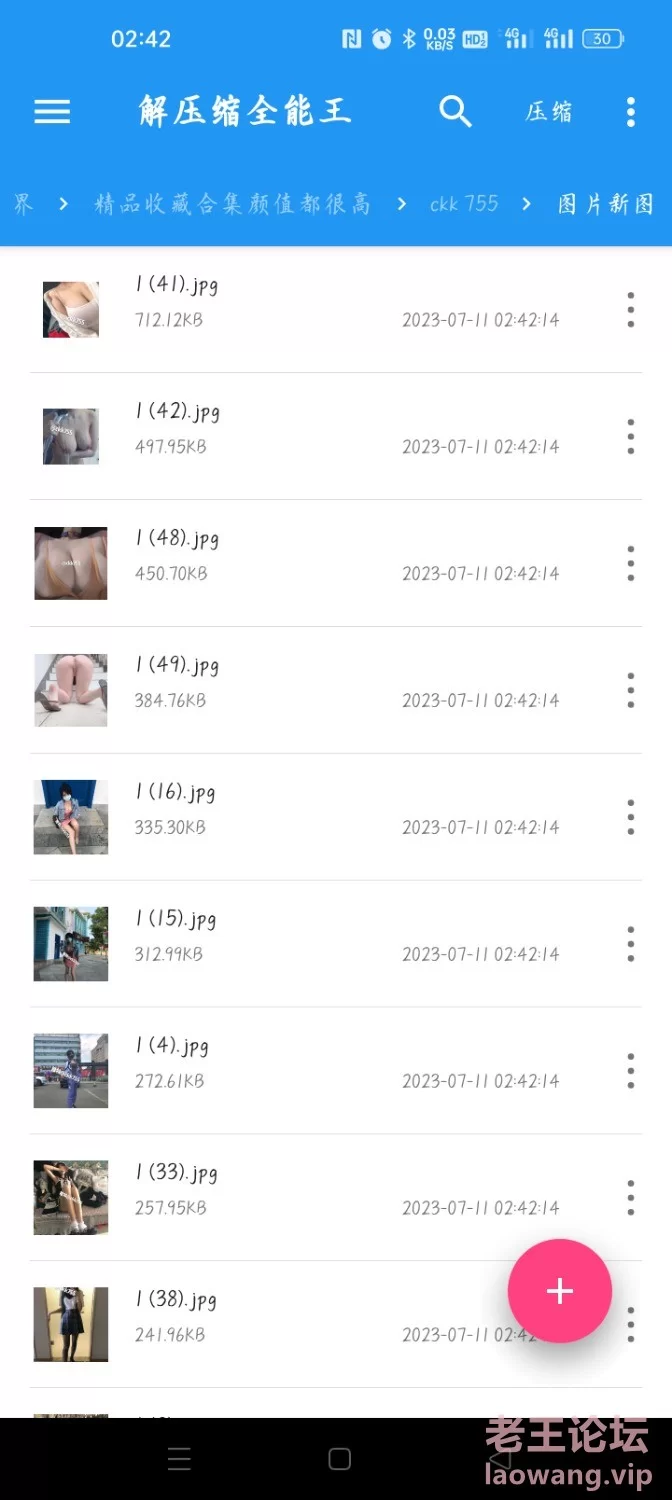
Task: Tap the search magnifier icon
Action: (455, 111)
